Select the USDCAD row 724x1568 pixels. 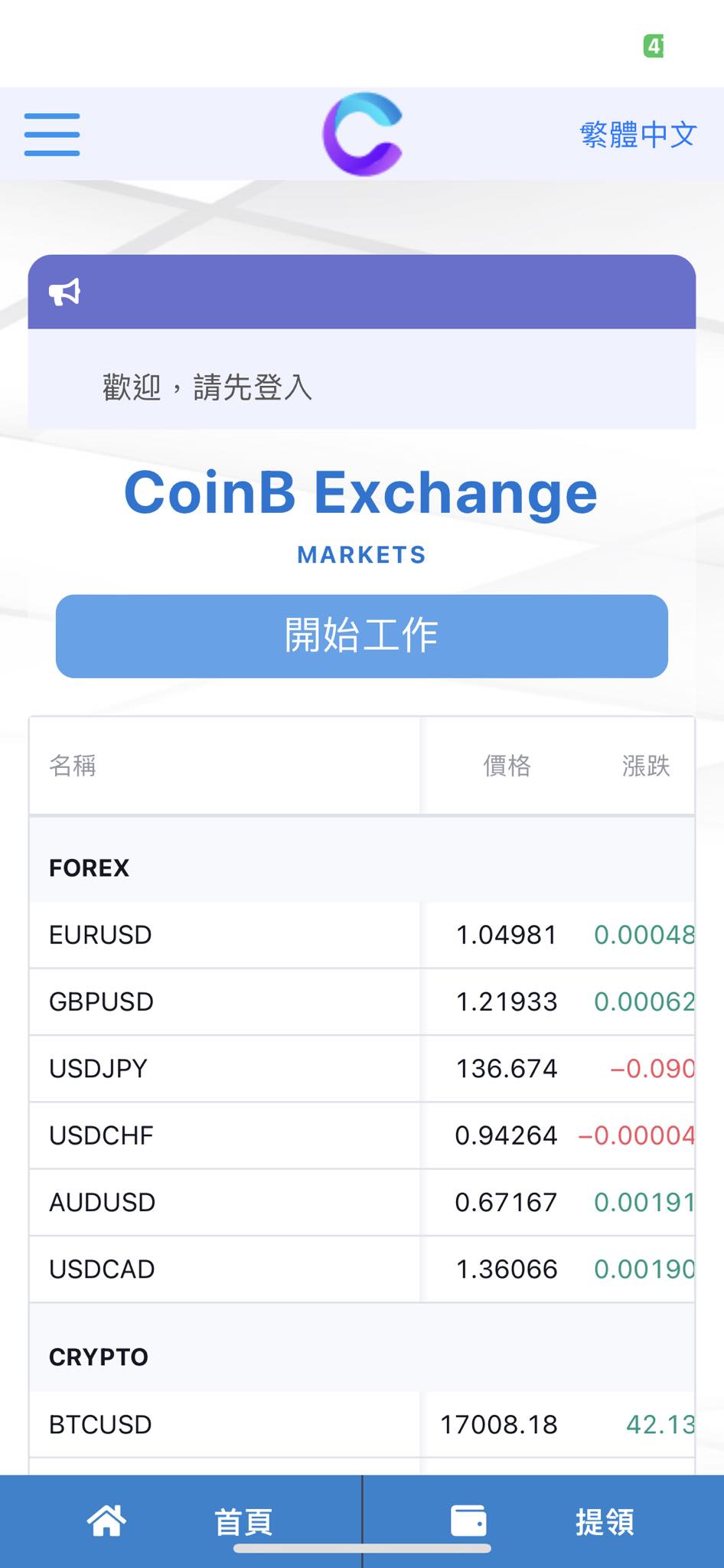[362, 1269]
